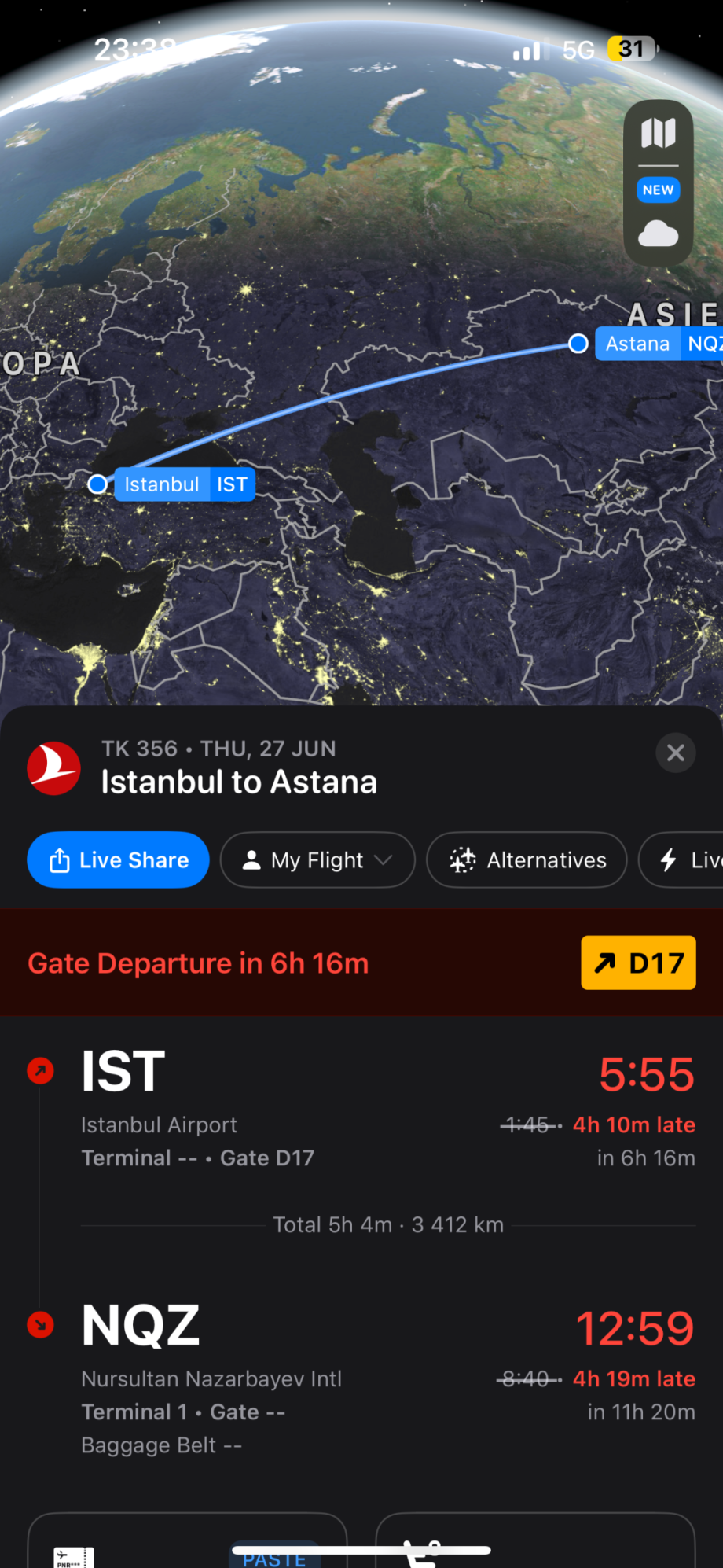Screen dimensions: 723x1568
Task: Show the weather cloud layer
Action: pos(658,234)
